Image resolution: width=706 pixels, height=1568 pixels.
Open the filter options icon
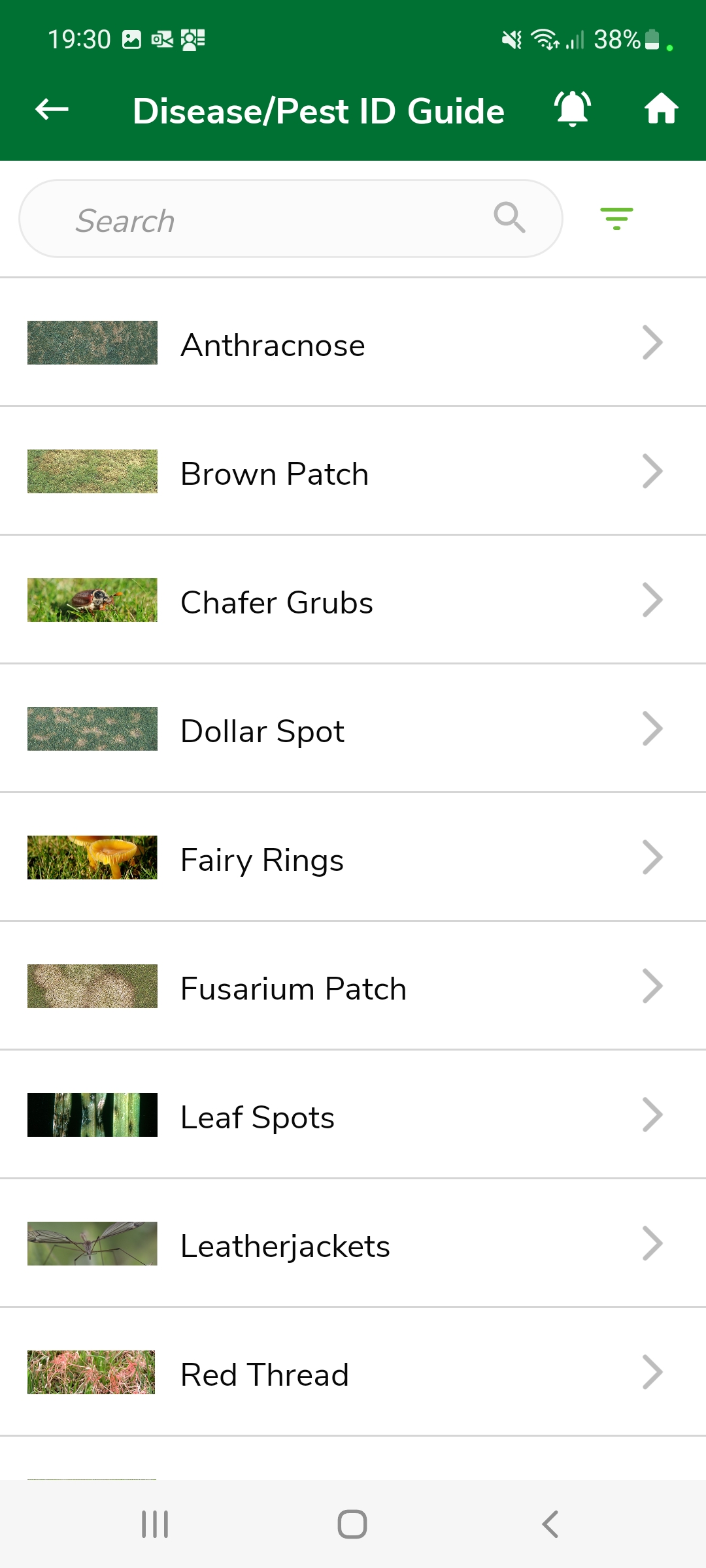[x=616, y=219]
